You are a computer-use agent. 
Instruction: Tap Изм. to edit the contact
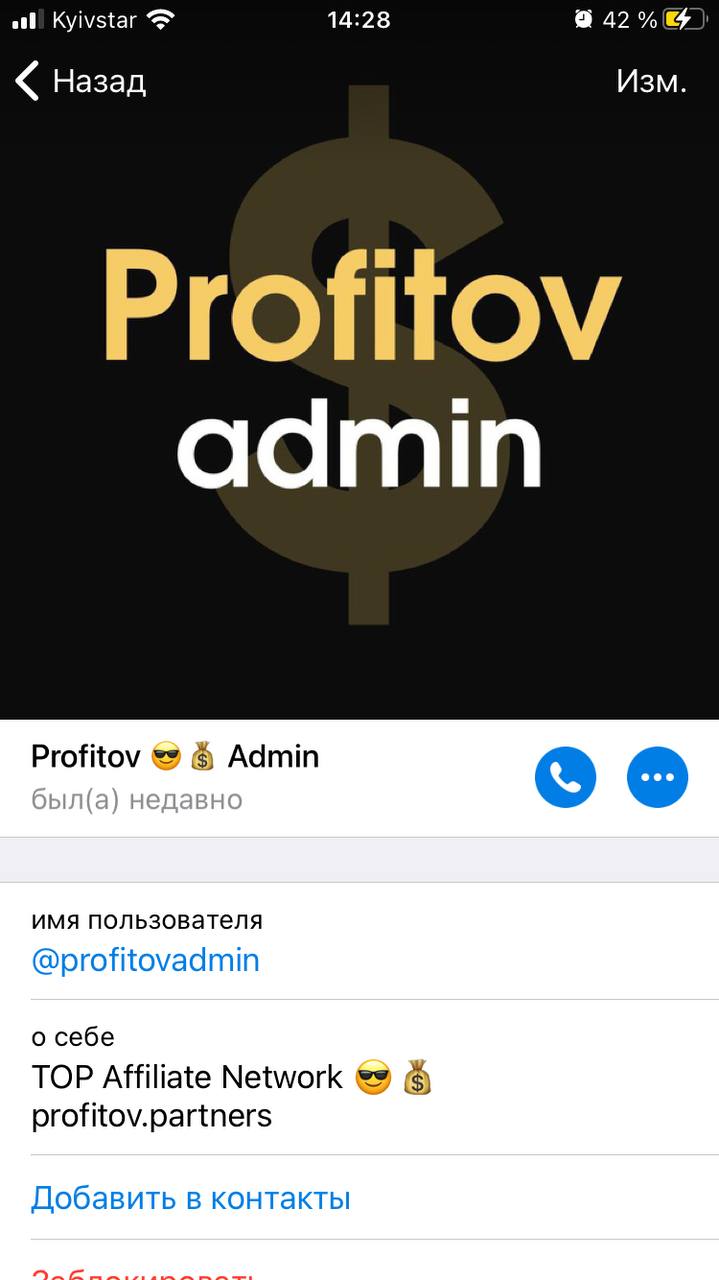[x=651, y=81]
